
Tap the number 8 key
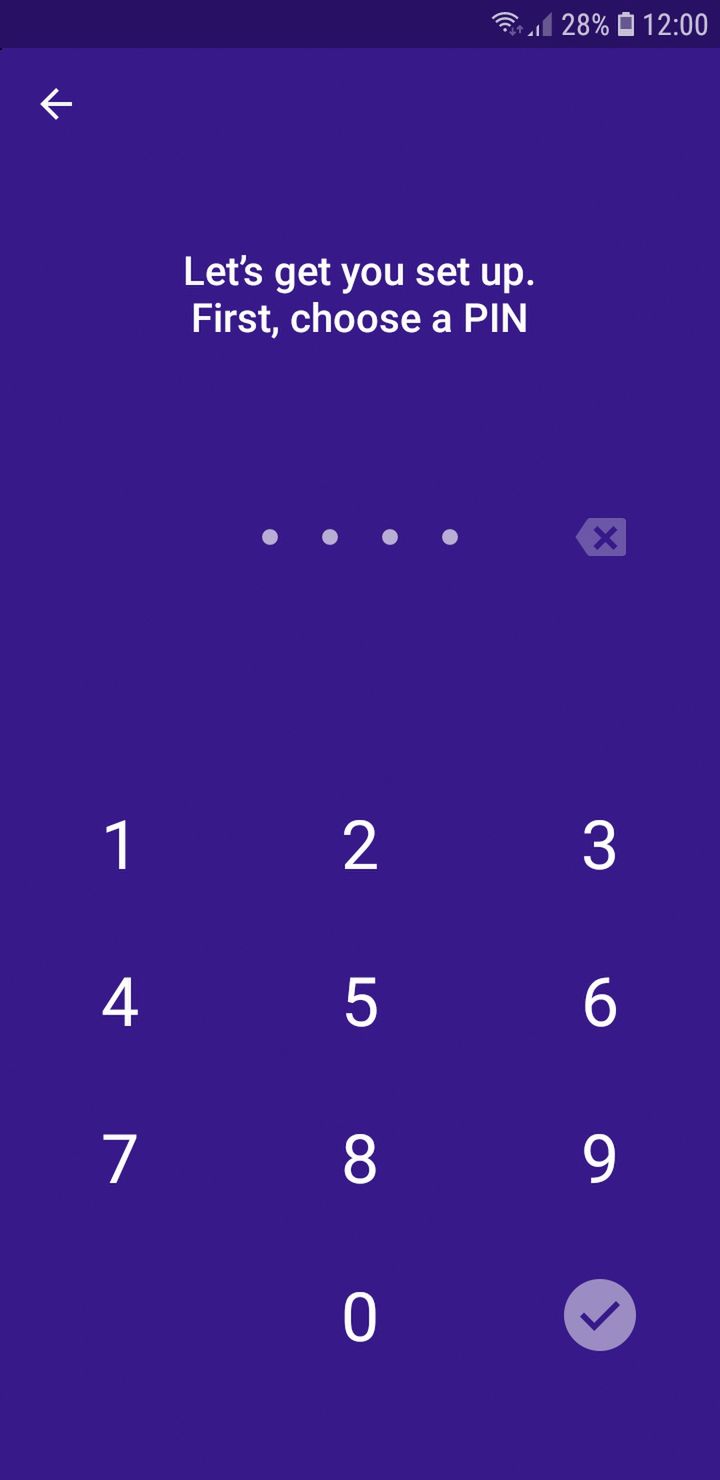pos(360,1159)
